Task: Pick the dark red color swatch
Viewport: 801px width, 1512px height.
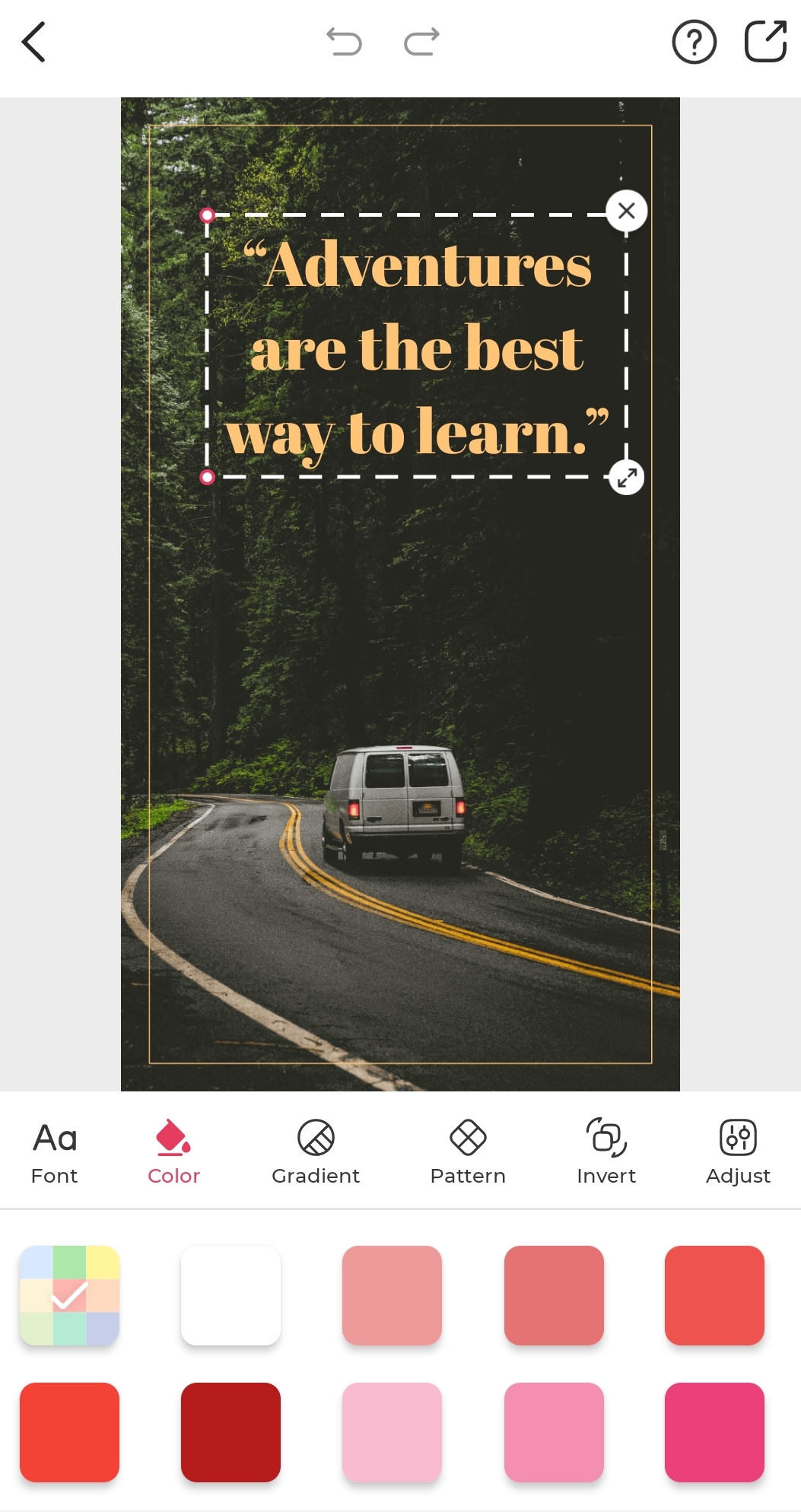Action: tap(230, 1432)
